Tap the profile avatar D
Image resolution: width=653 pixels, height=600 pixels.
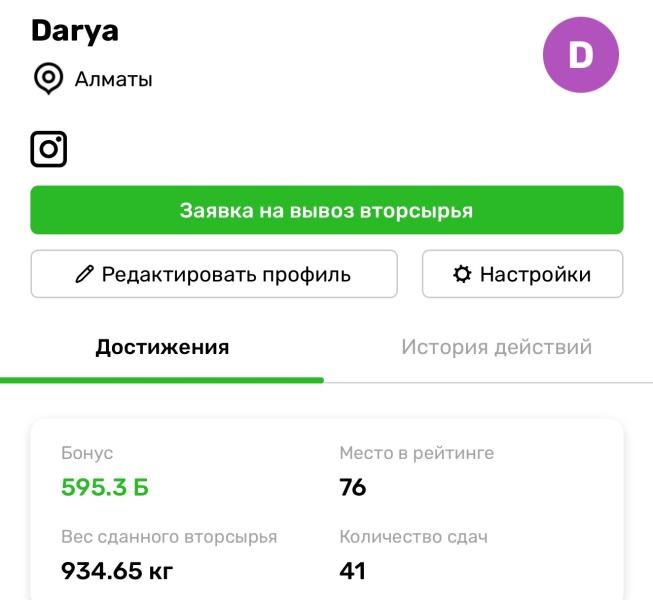point(580,55)
